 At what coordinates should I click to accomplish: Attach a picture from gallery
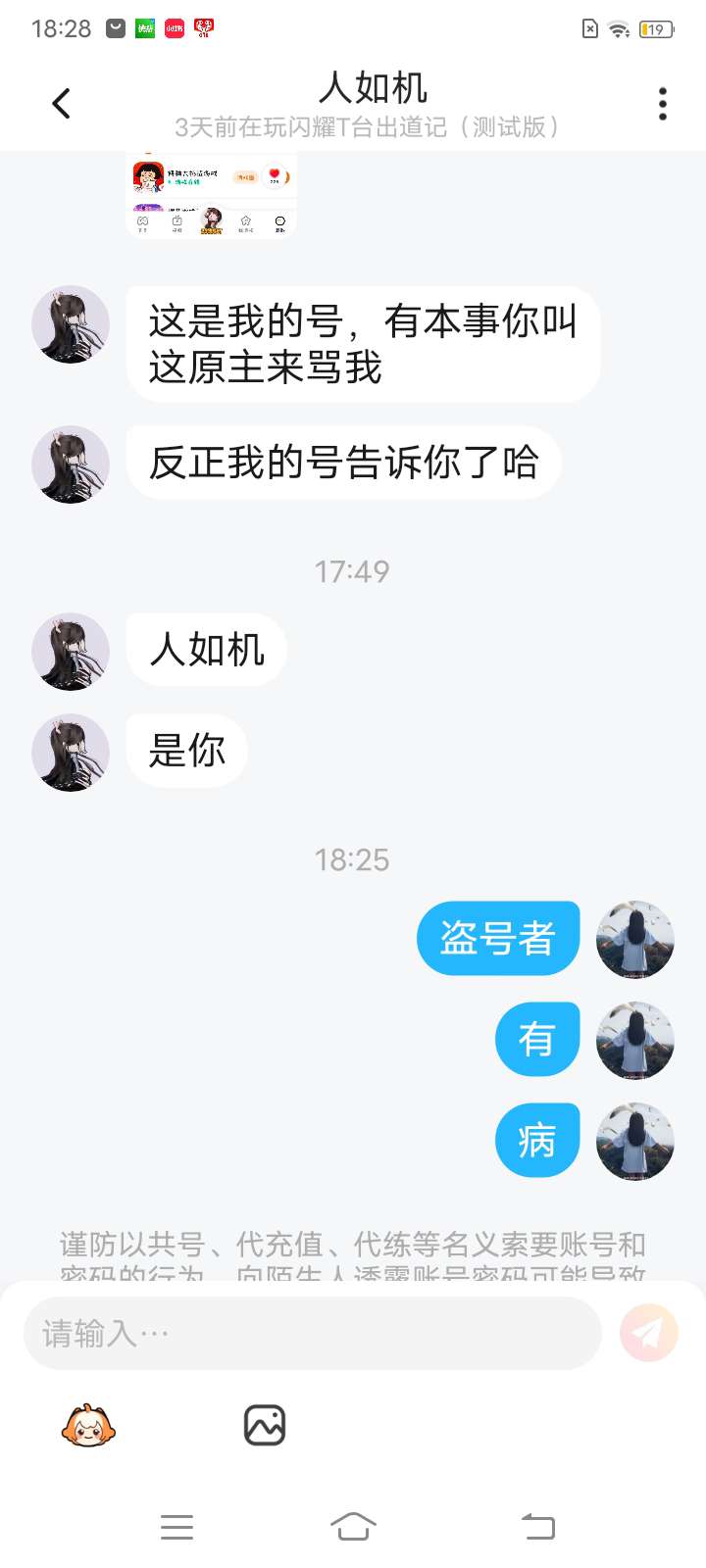click(x=265, y=1426)
